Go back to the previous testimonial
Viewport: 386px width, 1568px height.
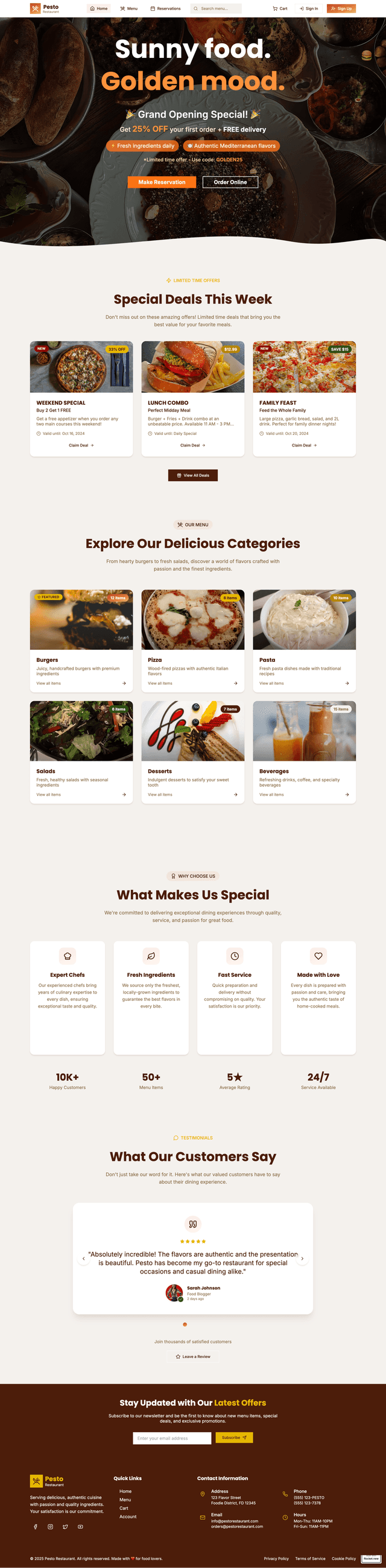(x=83, y=1259)
